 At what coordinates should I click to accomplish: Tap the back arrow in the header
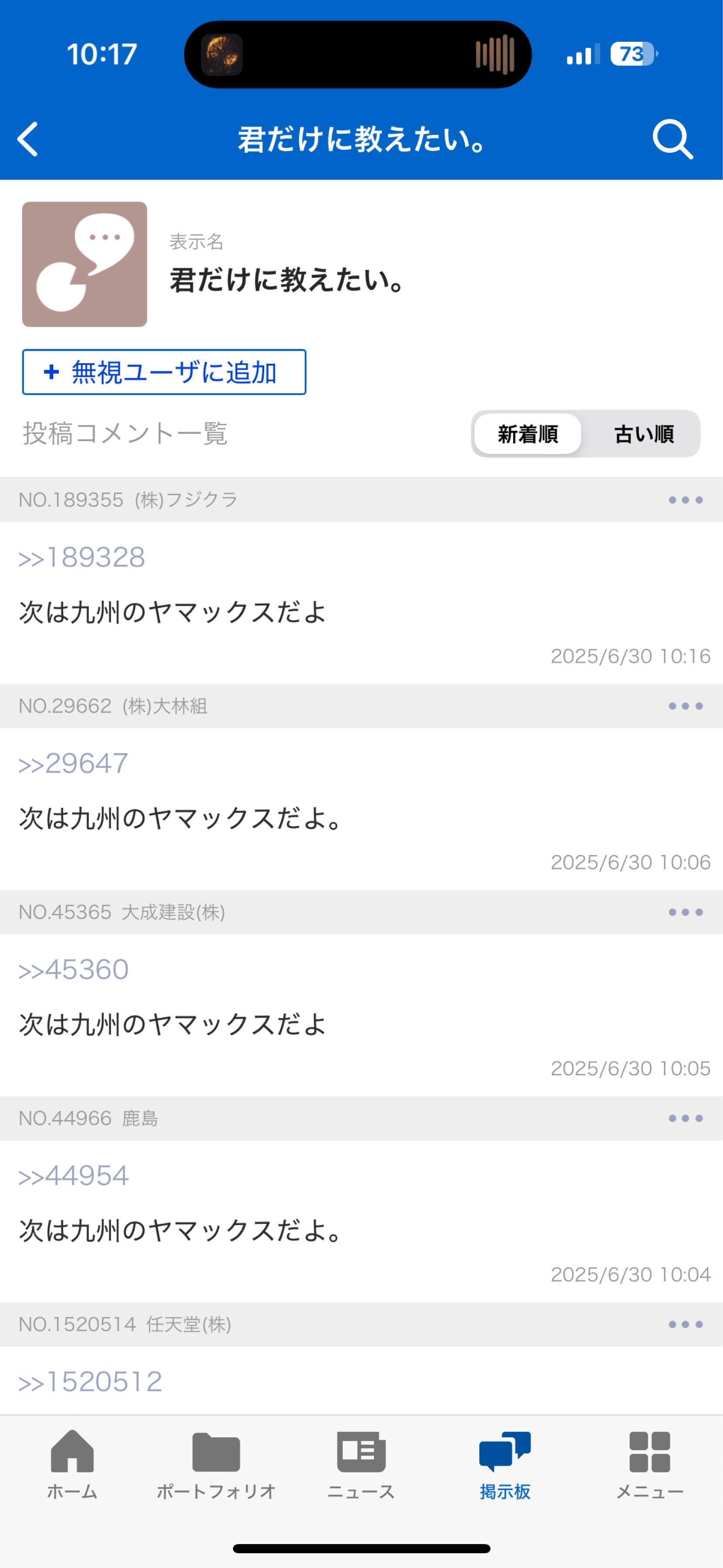point(27,139)
